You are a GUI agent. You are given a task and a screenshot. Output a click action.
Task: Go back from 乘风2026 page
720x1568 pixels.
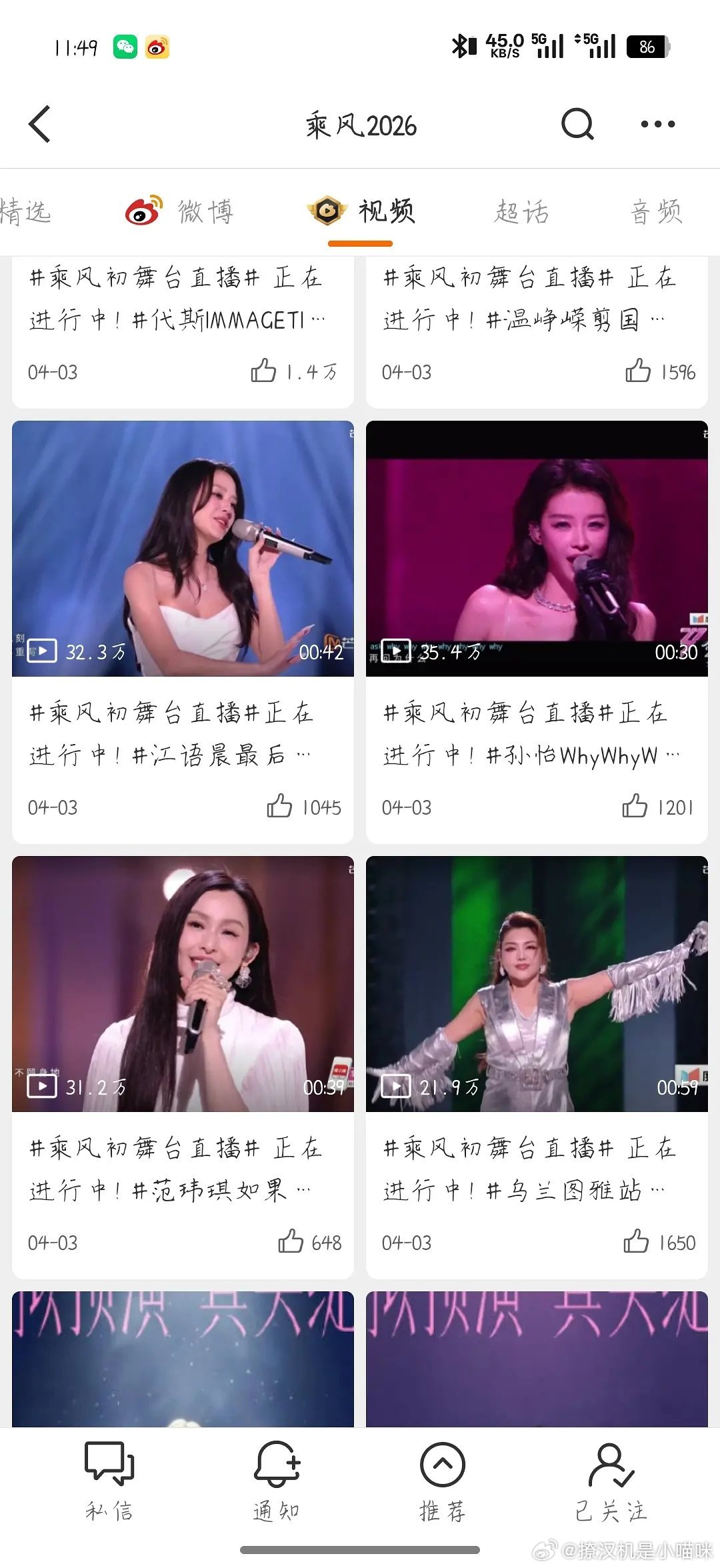tap(40, 124)
